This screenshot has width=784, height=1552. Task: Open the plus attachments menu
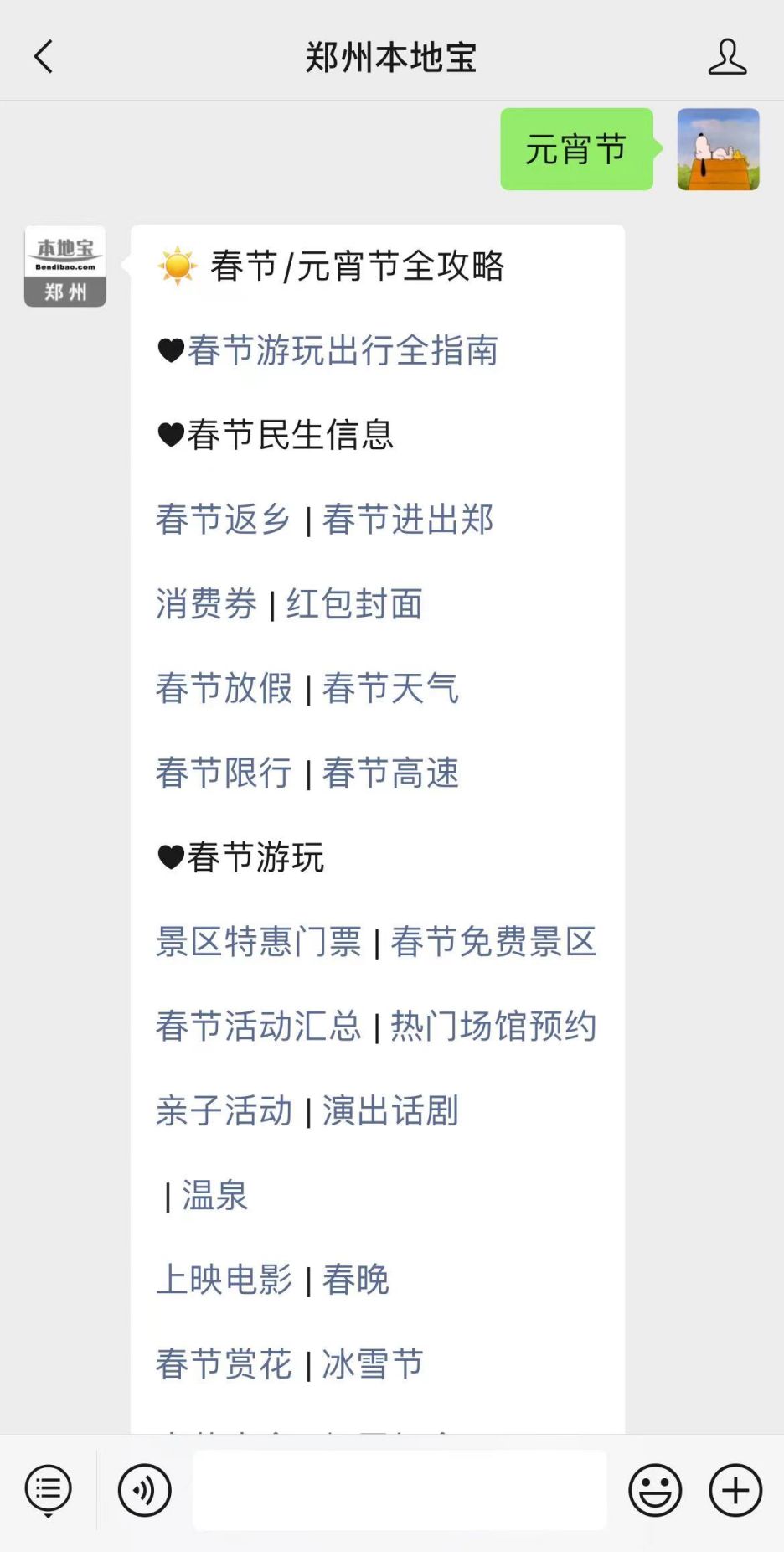pos(735,1491)
